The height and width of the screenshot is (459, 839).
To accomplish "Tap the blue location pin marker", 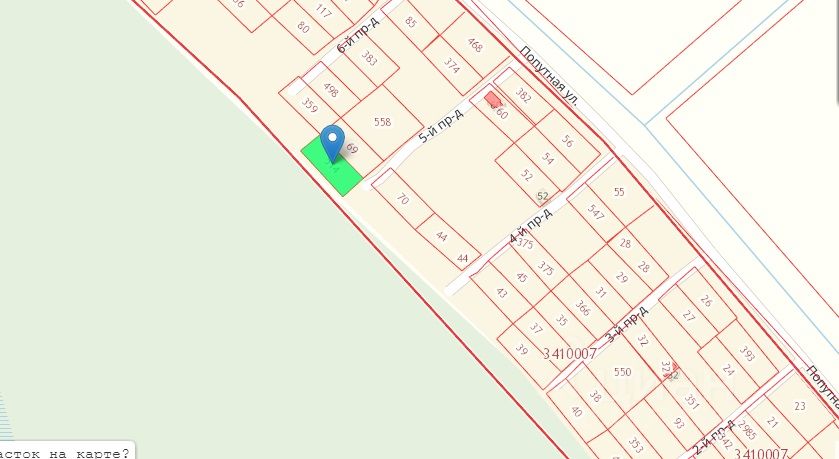I will (332, 142).
